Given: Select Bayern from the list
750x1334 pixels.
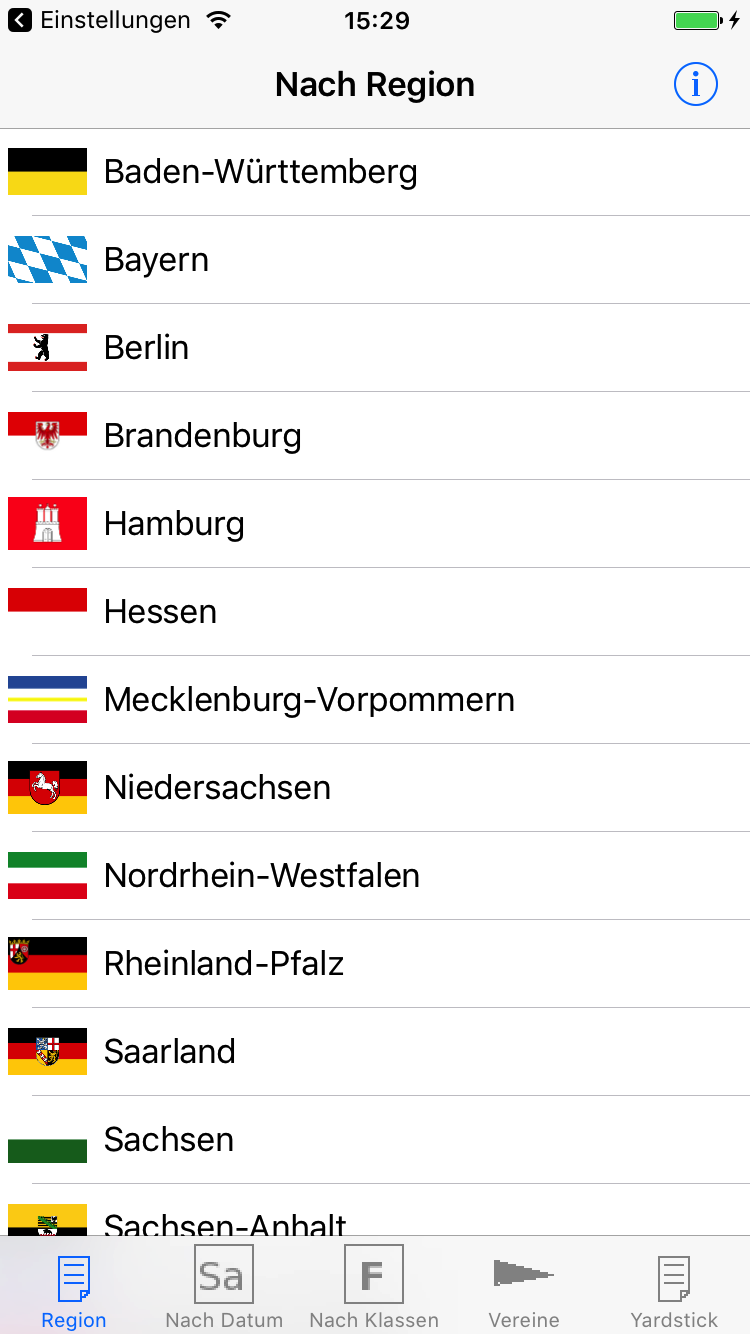Looking at the screenshot, I should click(375, 260).
